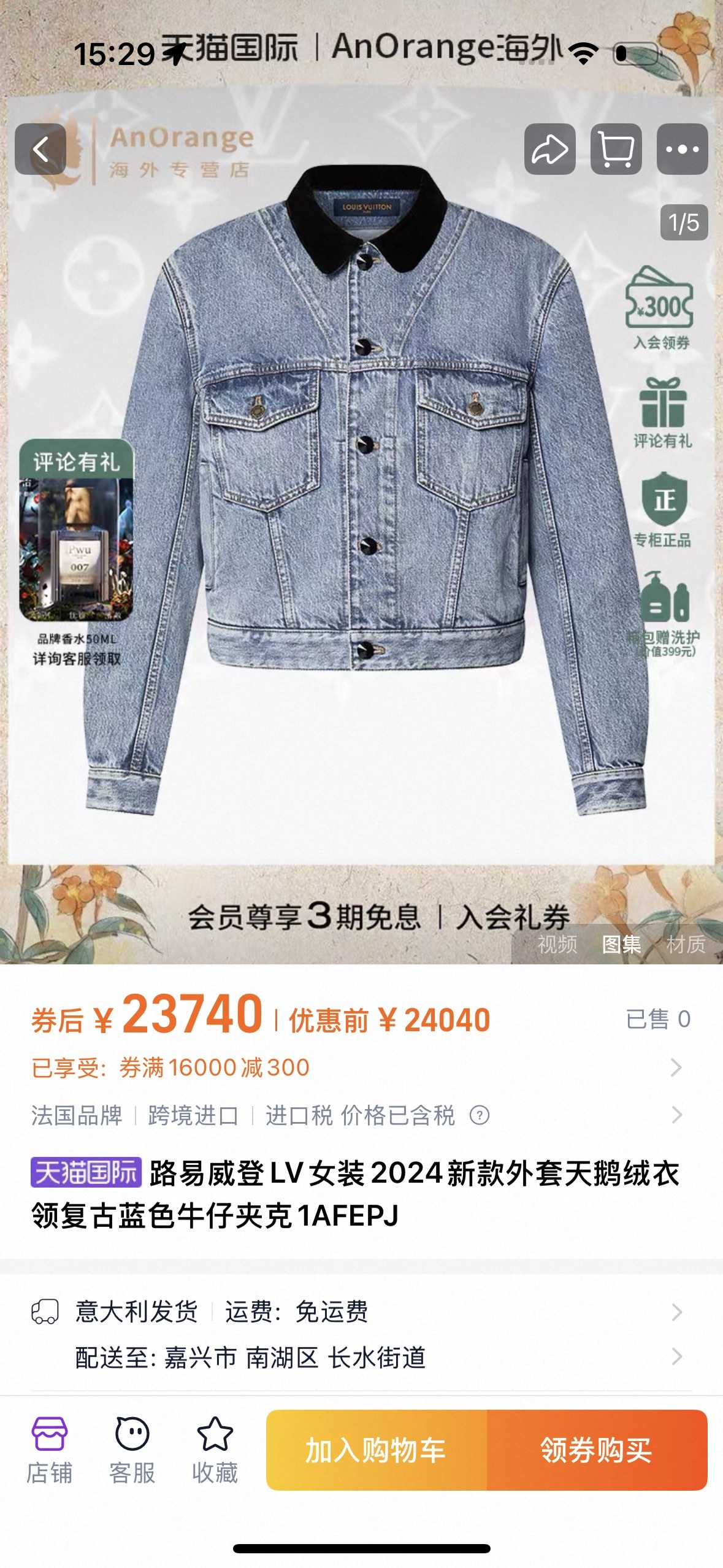Visit the 店铺 store page
The width and height of the screenshot is (723, 1568).
pyautogui.click(x=49, y=1450)
